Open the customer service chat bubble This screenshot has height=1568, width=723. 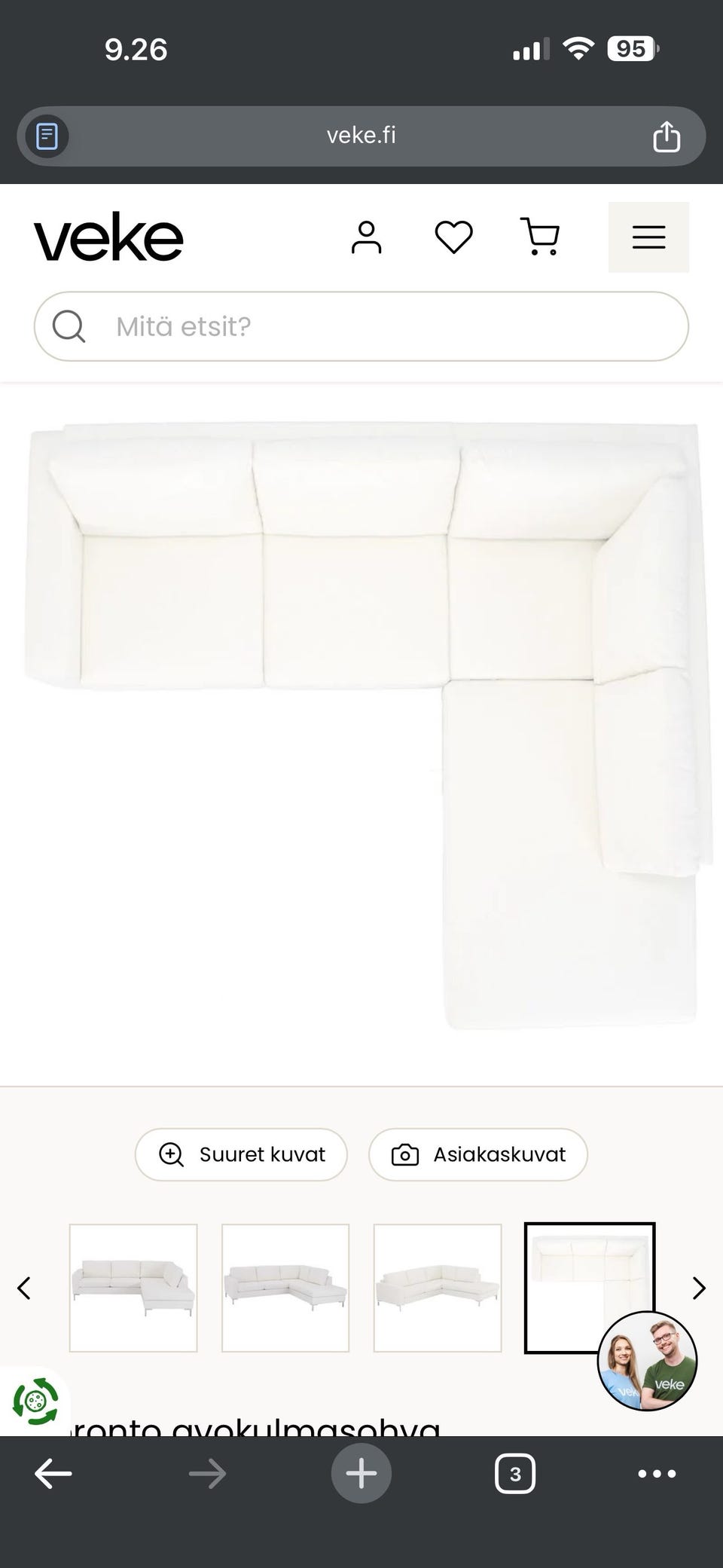tap(647, 1361)
